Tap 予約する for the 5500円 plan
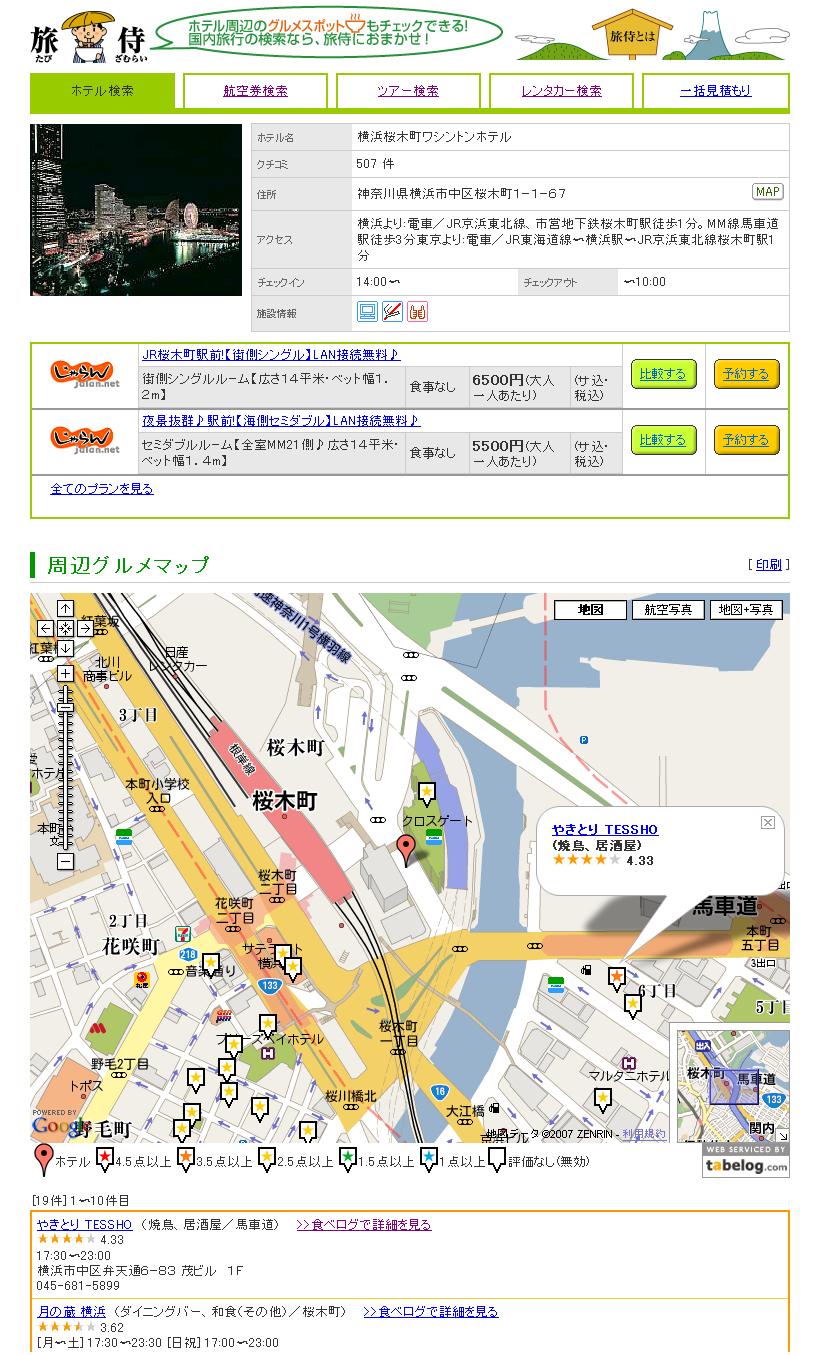Viewport: 821px width, 1355px height. [746, 440]
